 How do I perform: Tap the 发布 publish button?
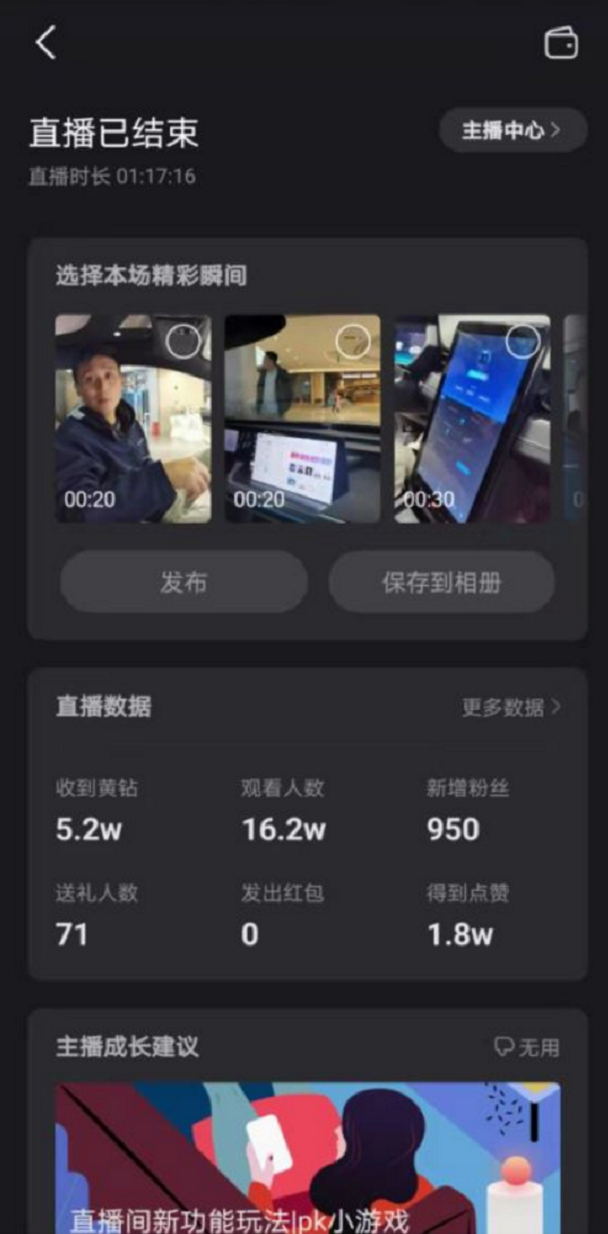[183, 582]
